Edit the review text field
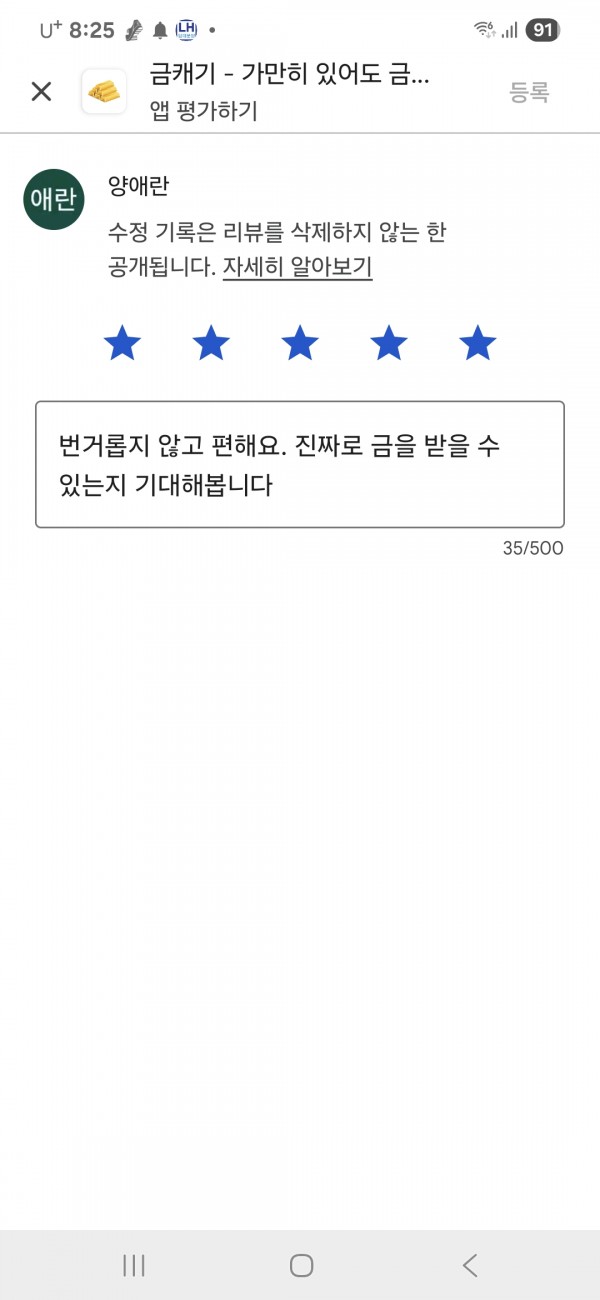This screenshot has width=600, height=1300. point(300,464)
